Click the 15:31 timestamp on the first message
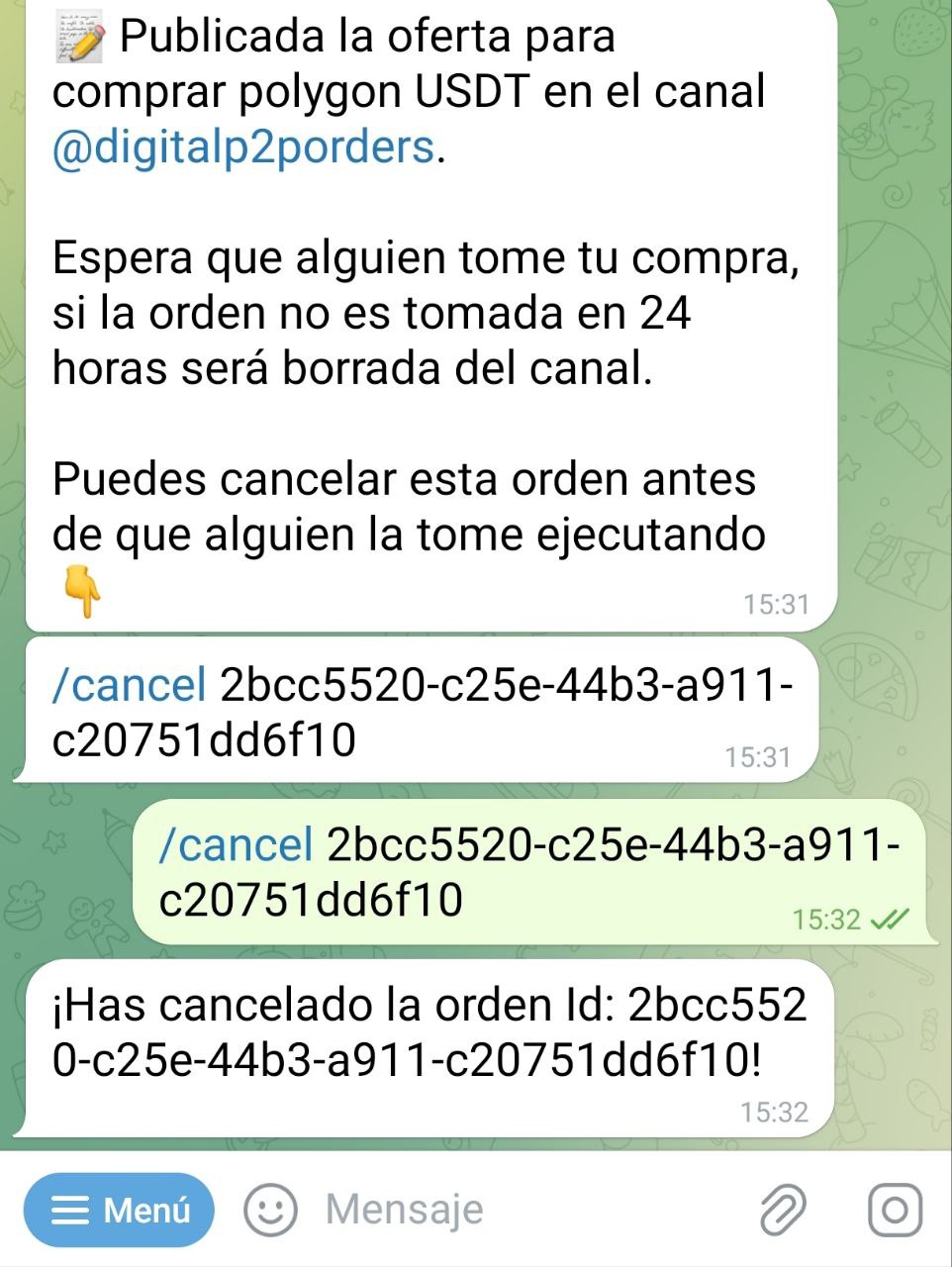Viewport: 952px width, 1267px height. [778, 603]
